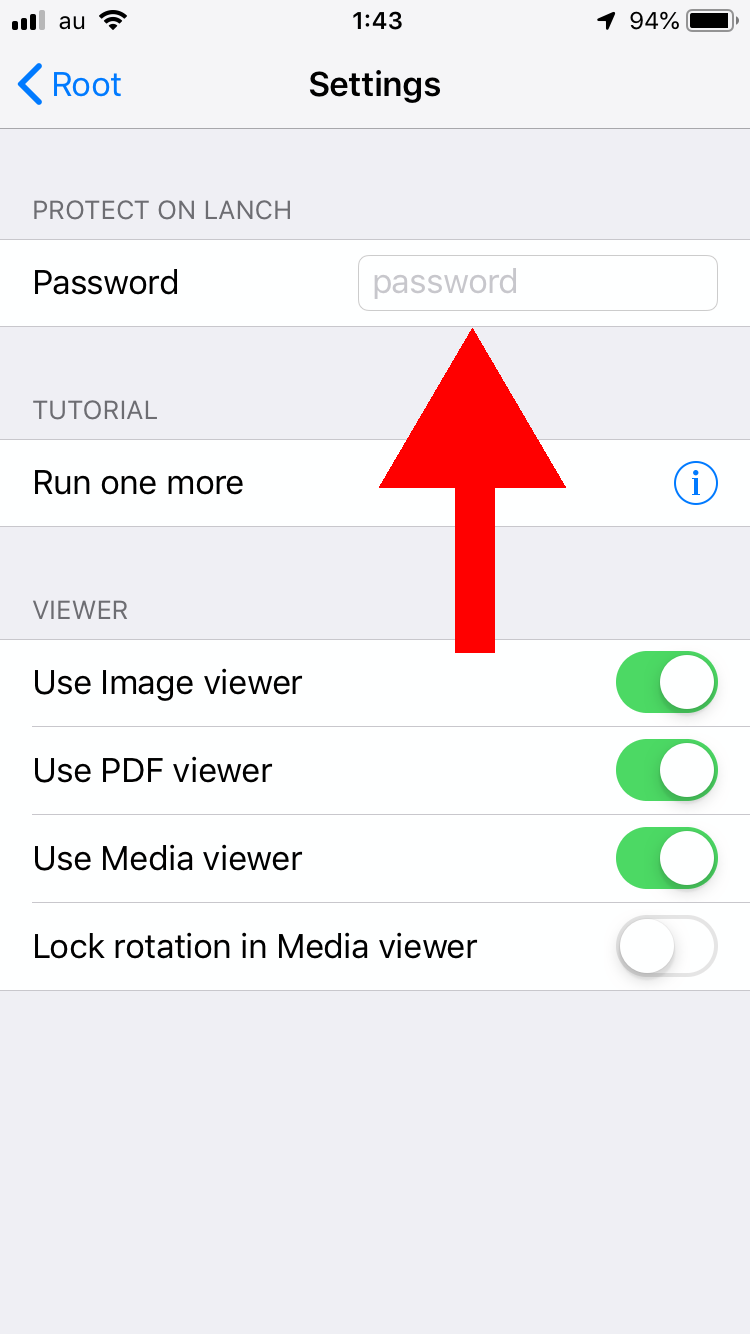This screenshot has height=1334, width=750.
Task: Select the Run one more row
Action: (375, 483)
